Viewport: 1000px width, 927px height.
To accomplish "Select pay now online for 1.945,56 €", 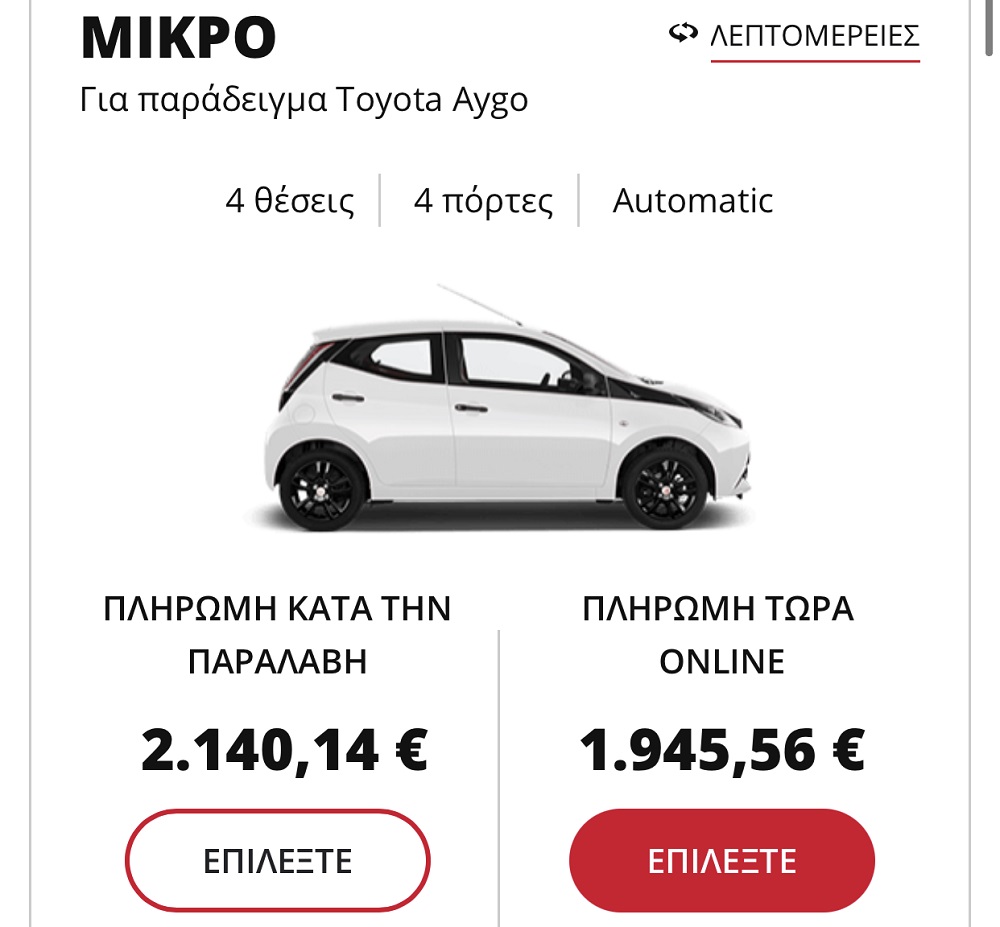I will 722,861.
